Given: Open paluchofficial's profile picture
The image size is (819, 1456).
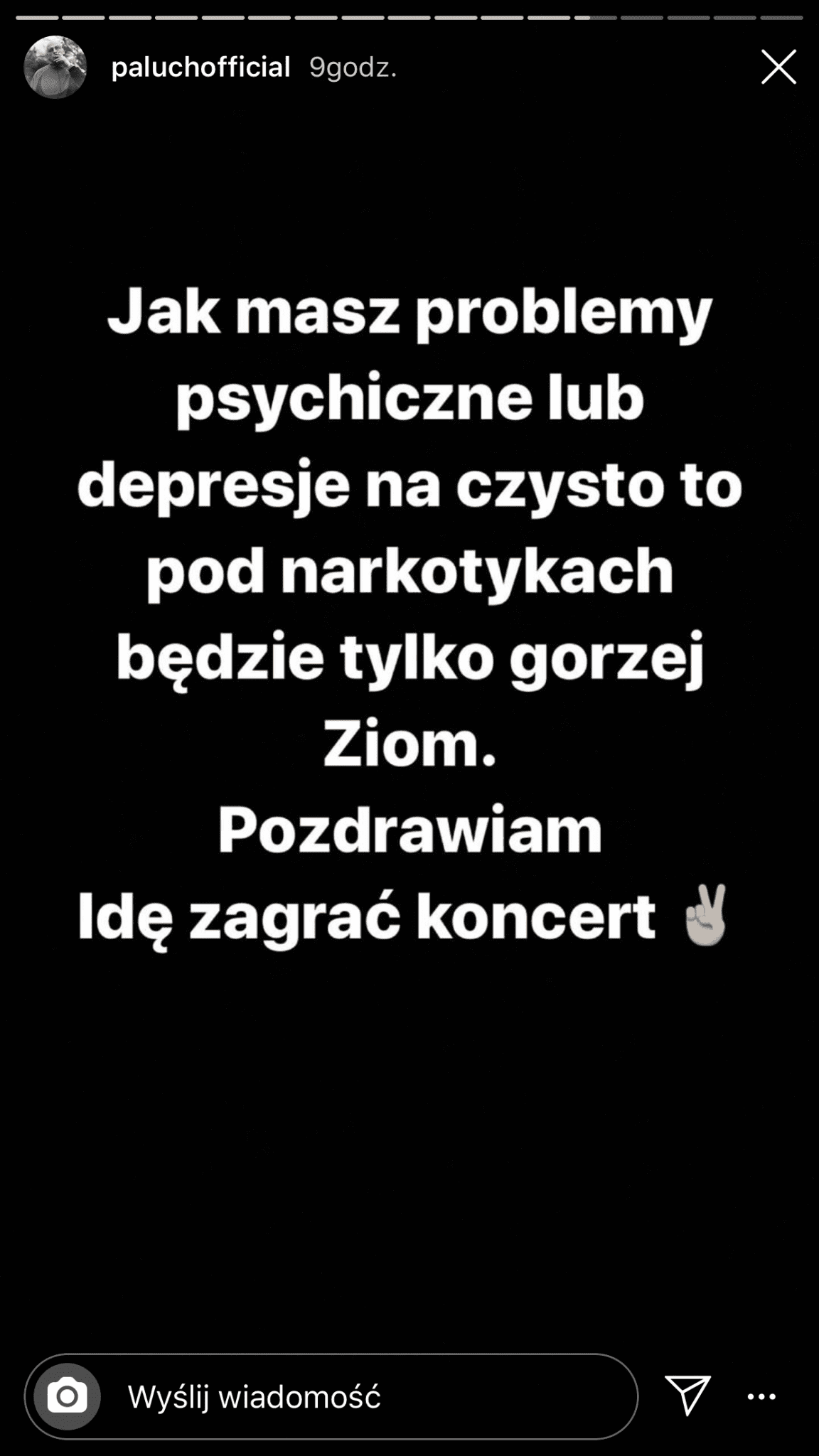Looking at the screenshot, I should (x=55, y=68).
